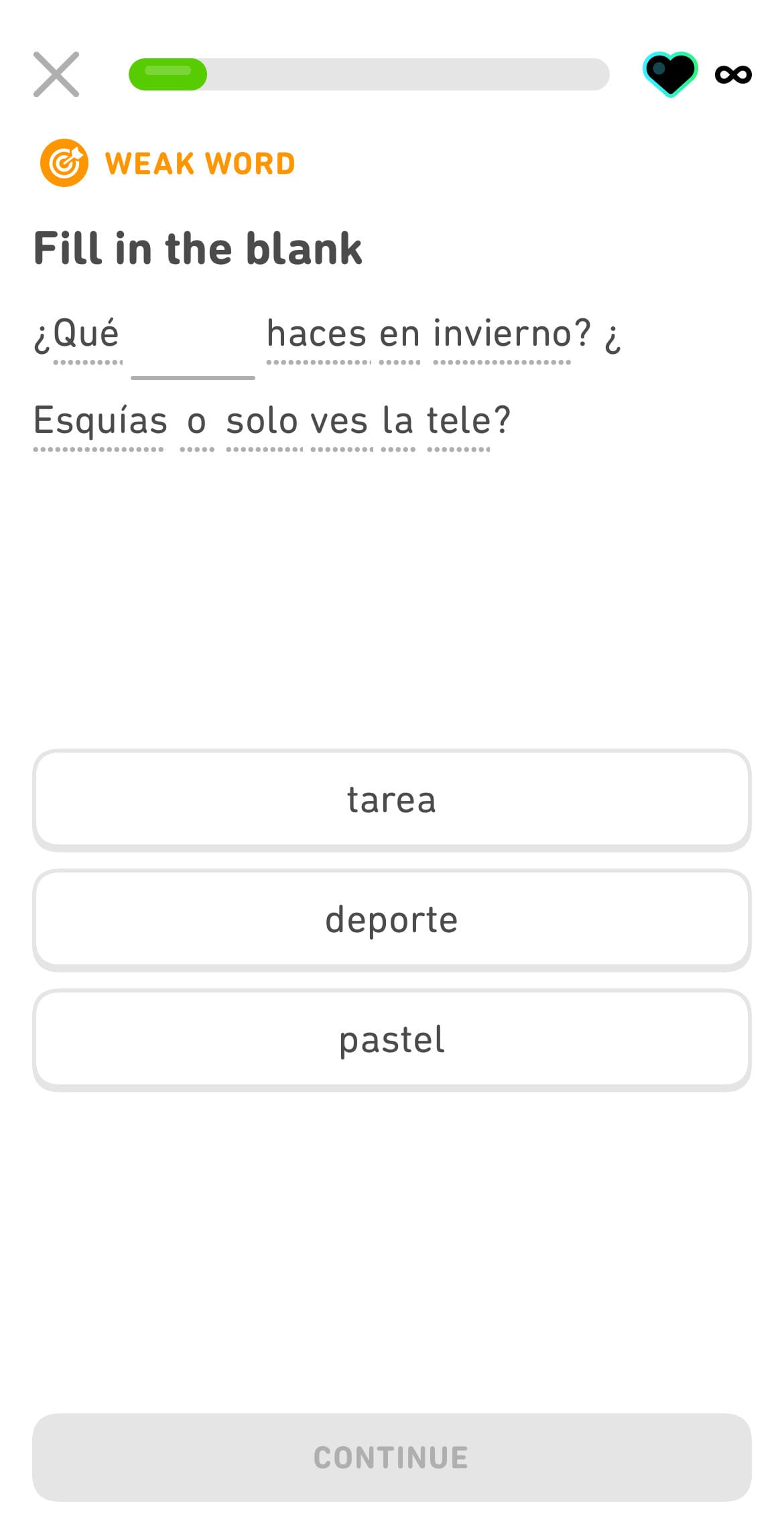Click the orange Weak Word target icon

pyautogui.click(x=64, y=162)
